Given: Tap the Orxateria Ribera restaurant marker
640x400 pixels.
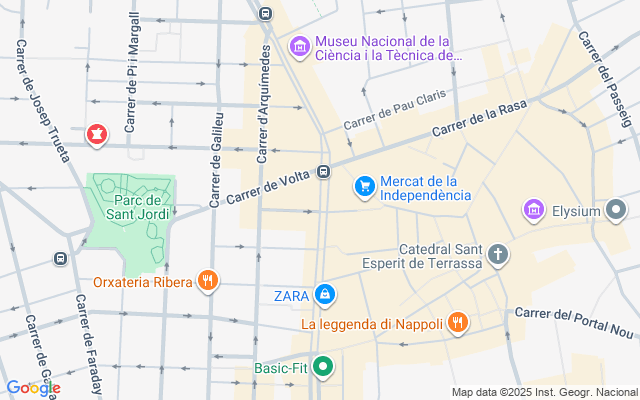Looking at the screenshot, I should click(x=207, y=281).
